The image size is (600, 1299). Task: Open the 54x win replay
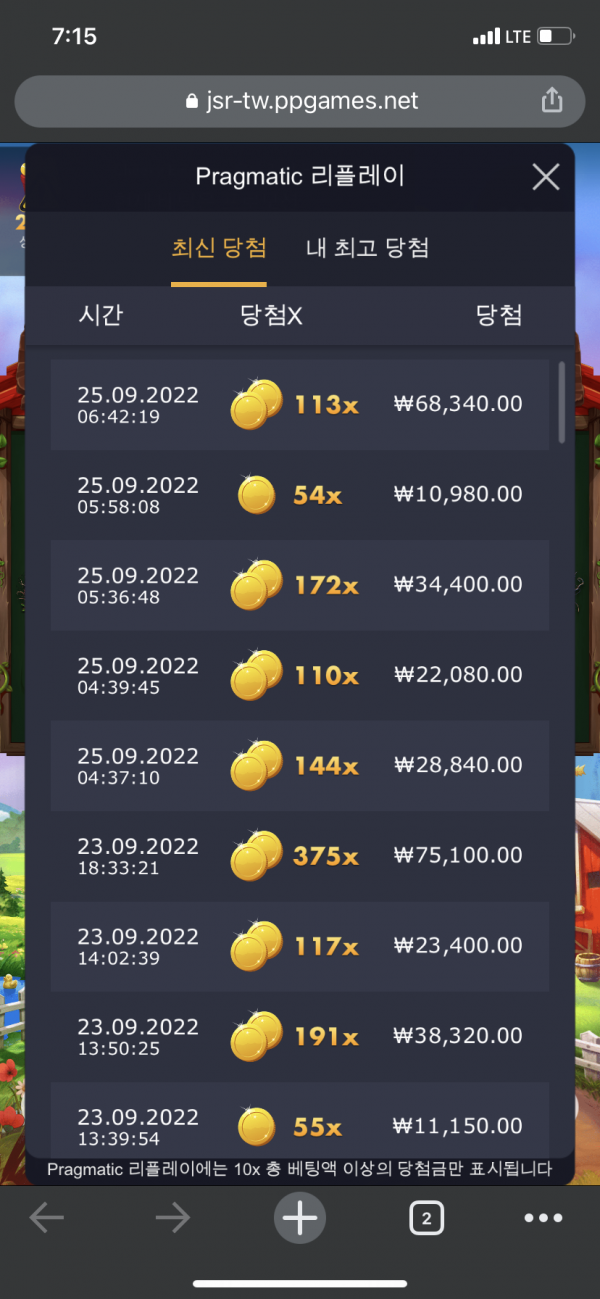tap(300, 494)
